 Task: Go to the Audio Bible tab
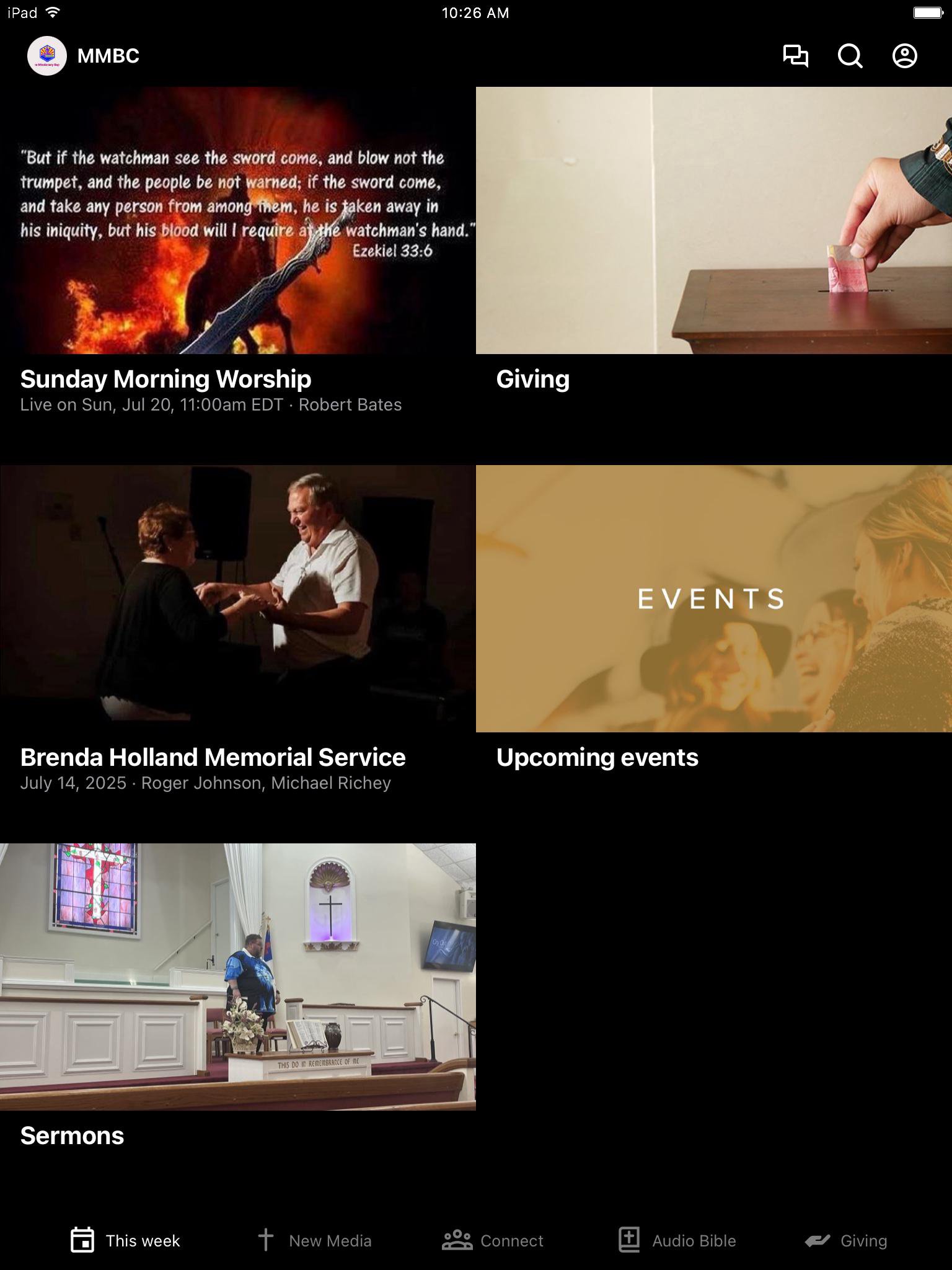coord(677,1240)
